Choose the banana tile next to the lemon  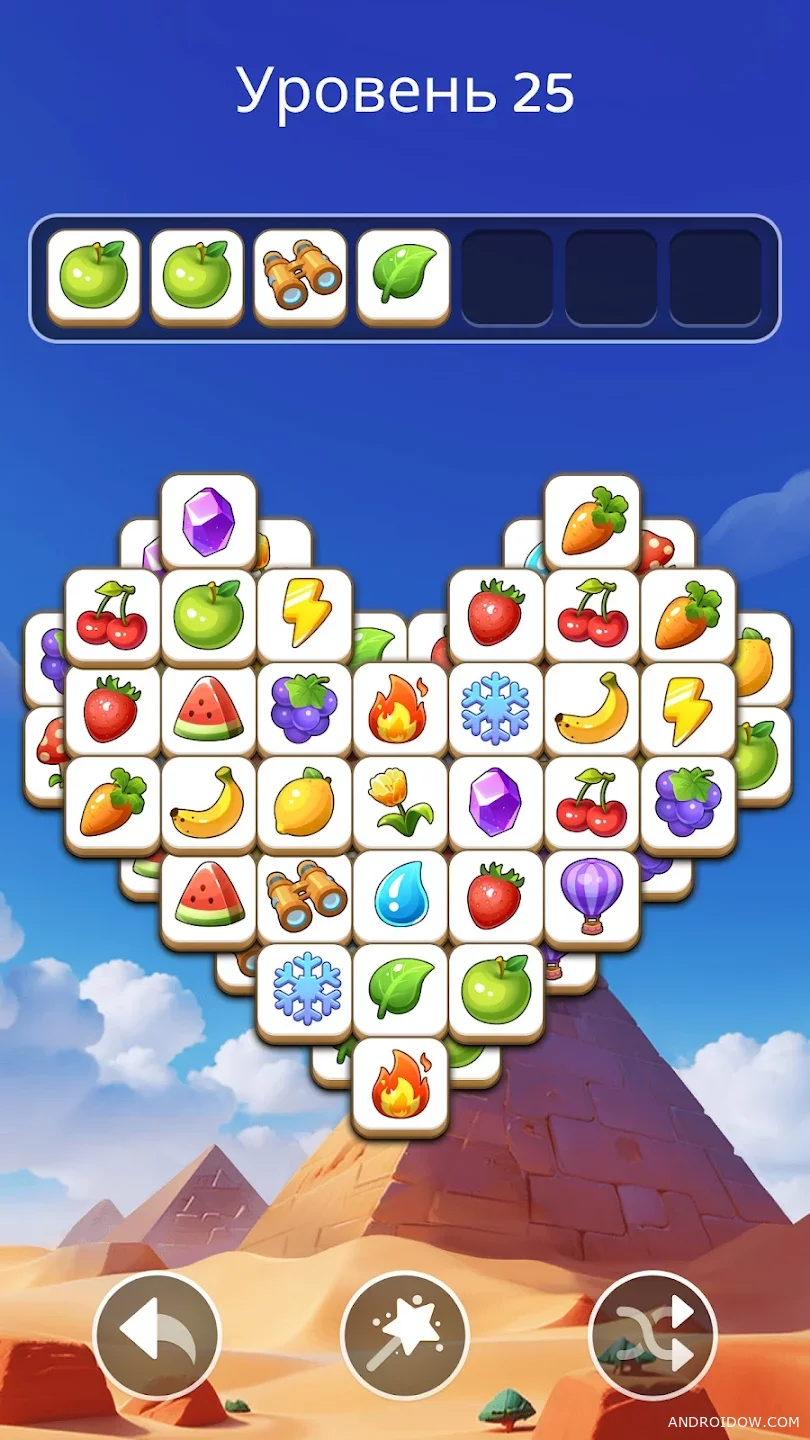coord(208,804)
